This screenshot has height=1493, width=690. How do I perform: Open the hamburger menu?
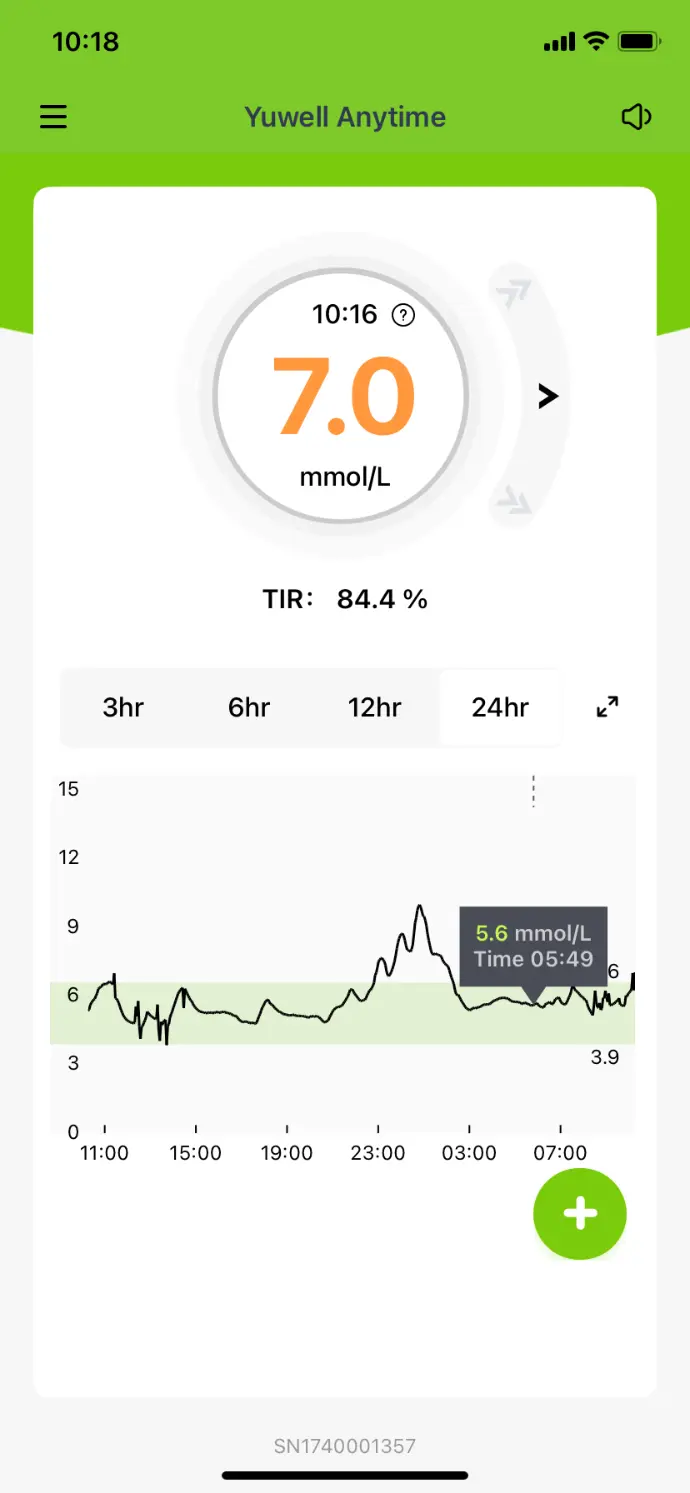(x=53, y=117)
